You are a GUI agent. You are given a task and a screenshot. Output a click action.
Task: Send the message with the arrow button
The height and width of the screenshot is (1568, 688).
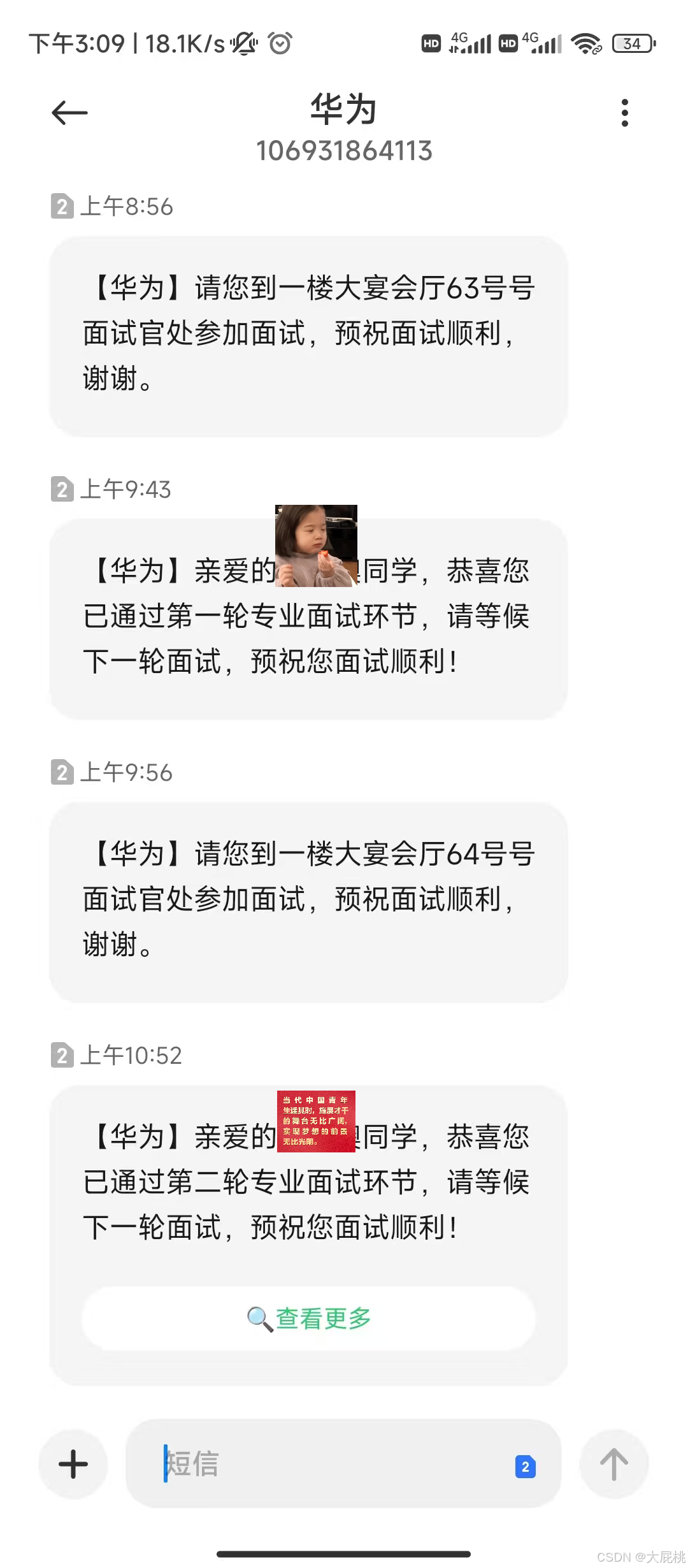(x=613, y=1463)
